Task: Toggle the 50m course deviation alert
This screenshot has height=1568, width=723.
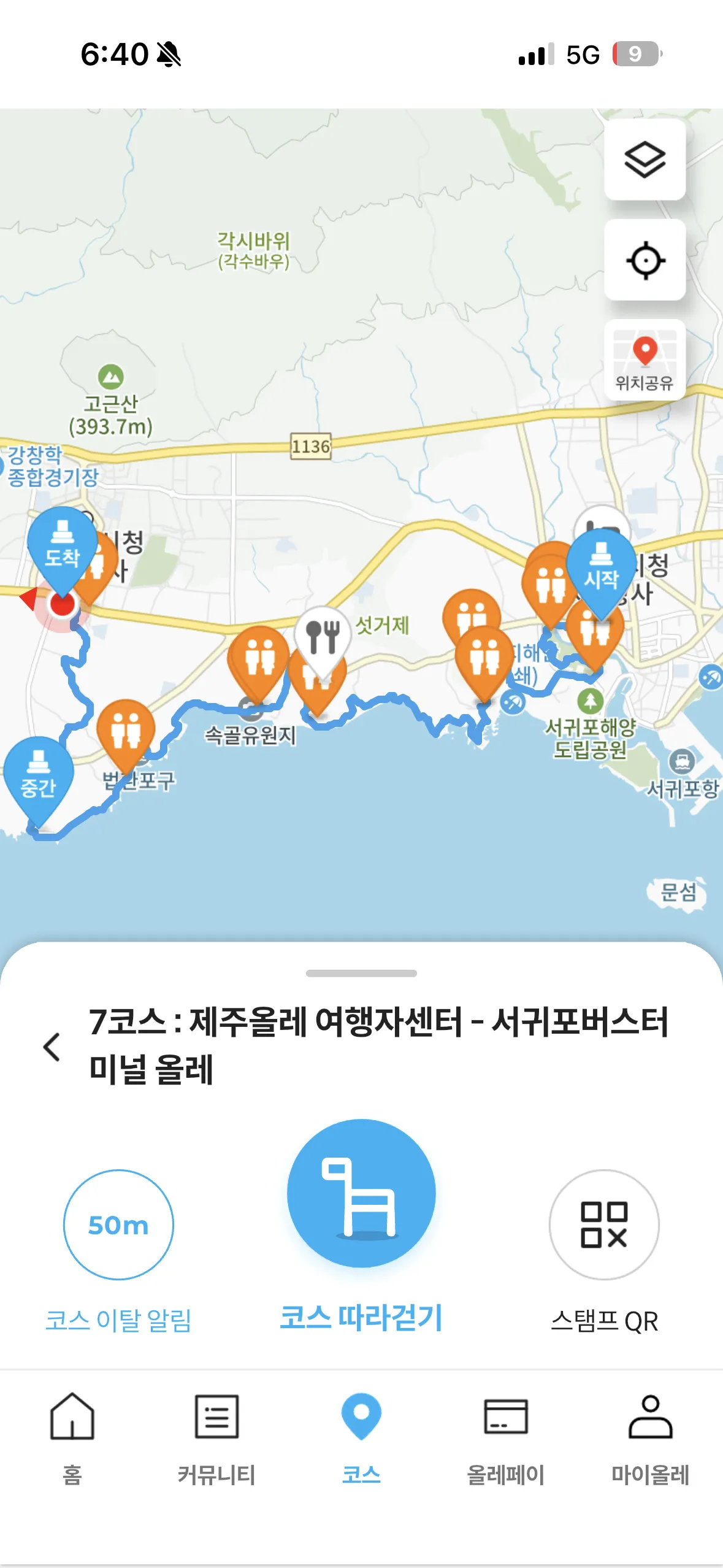Action: tap(119, 1224)
